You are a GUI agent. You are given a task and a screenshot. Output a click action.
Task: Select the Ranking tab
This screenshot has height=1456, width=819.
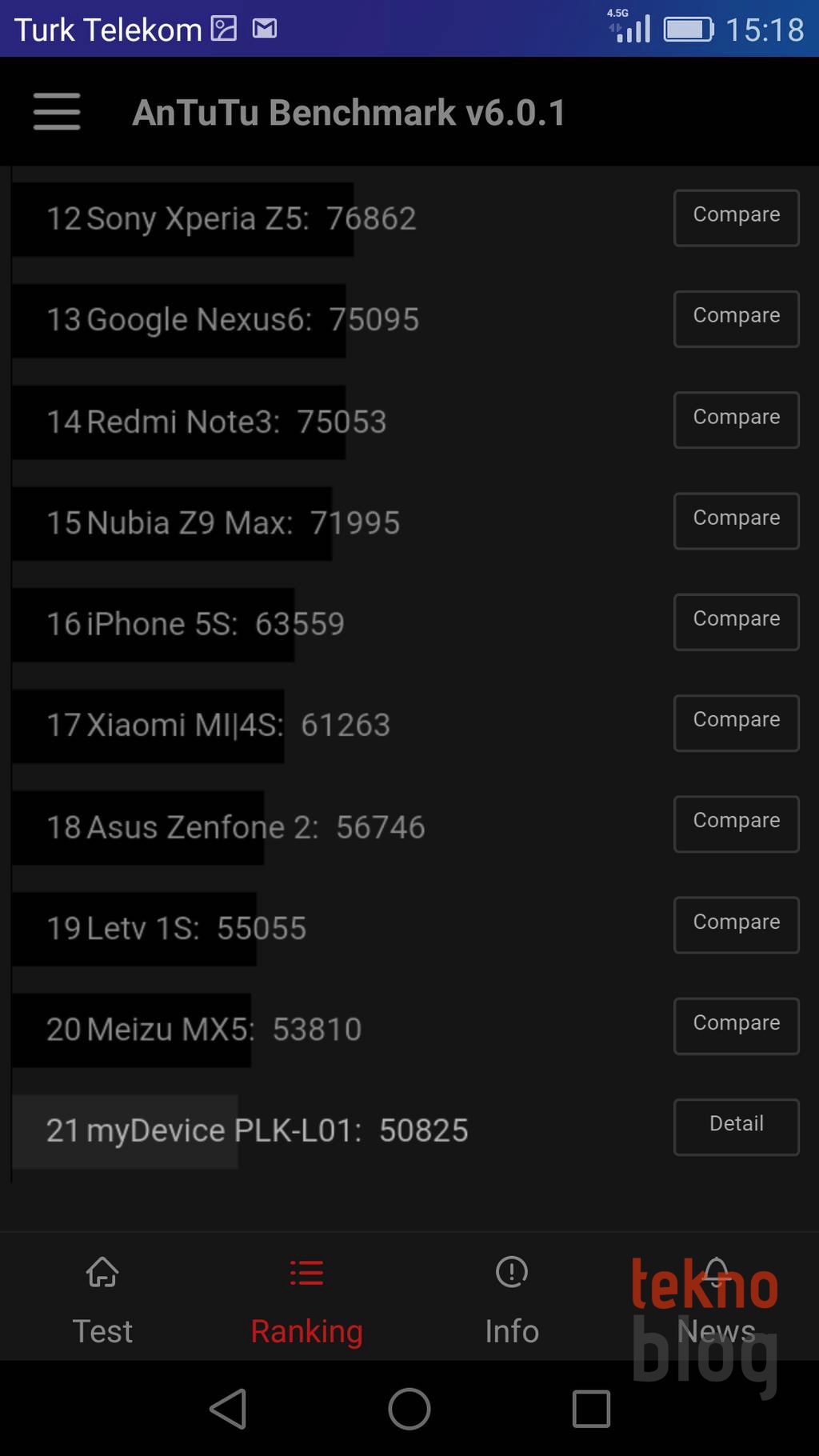point(306,1299)
